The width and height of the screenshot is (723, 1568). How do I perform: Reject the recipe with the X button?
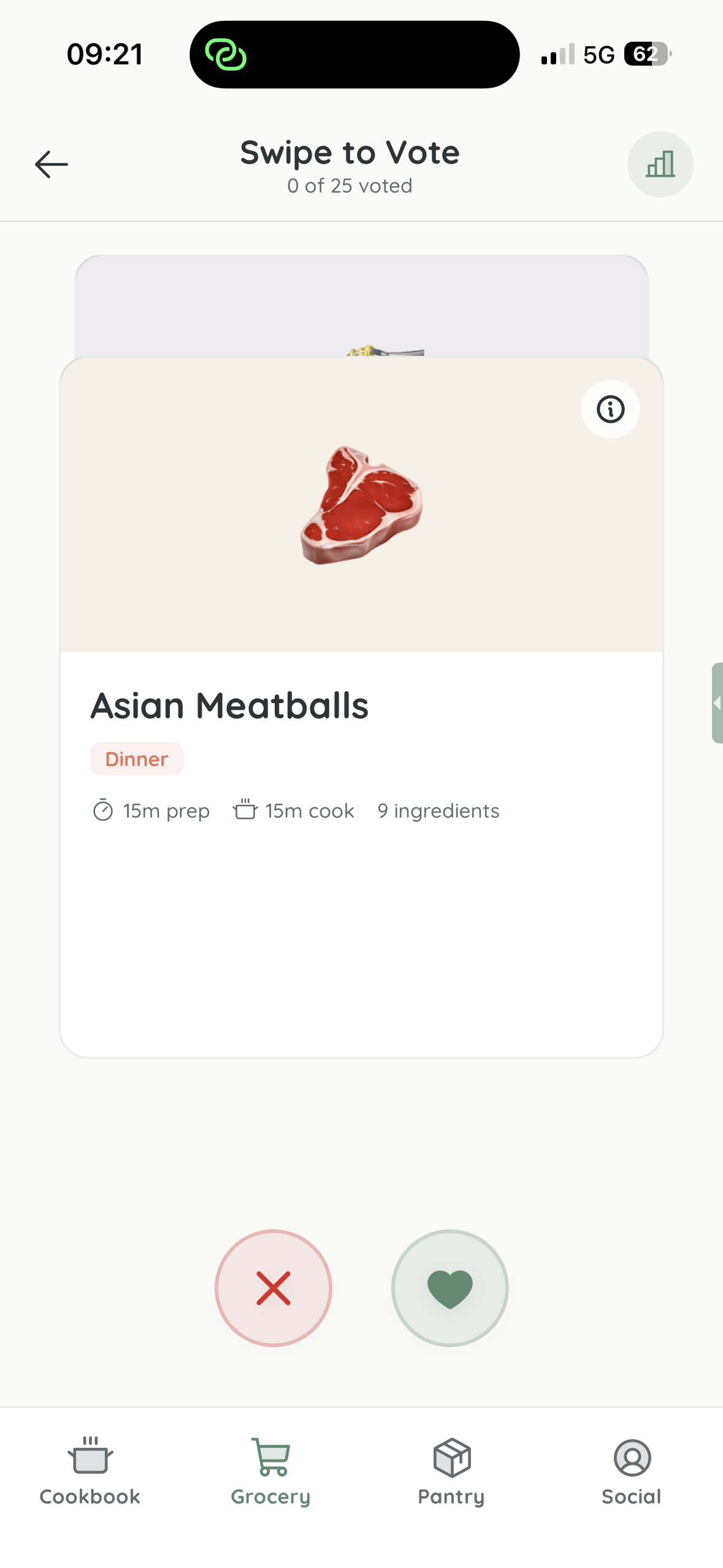273,1288
